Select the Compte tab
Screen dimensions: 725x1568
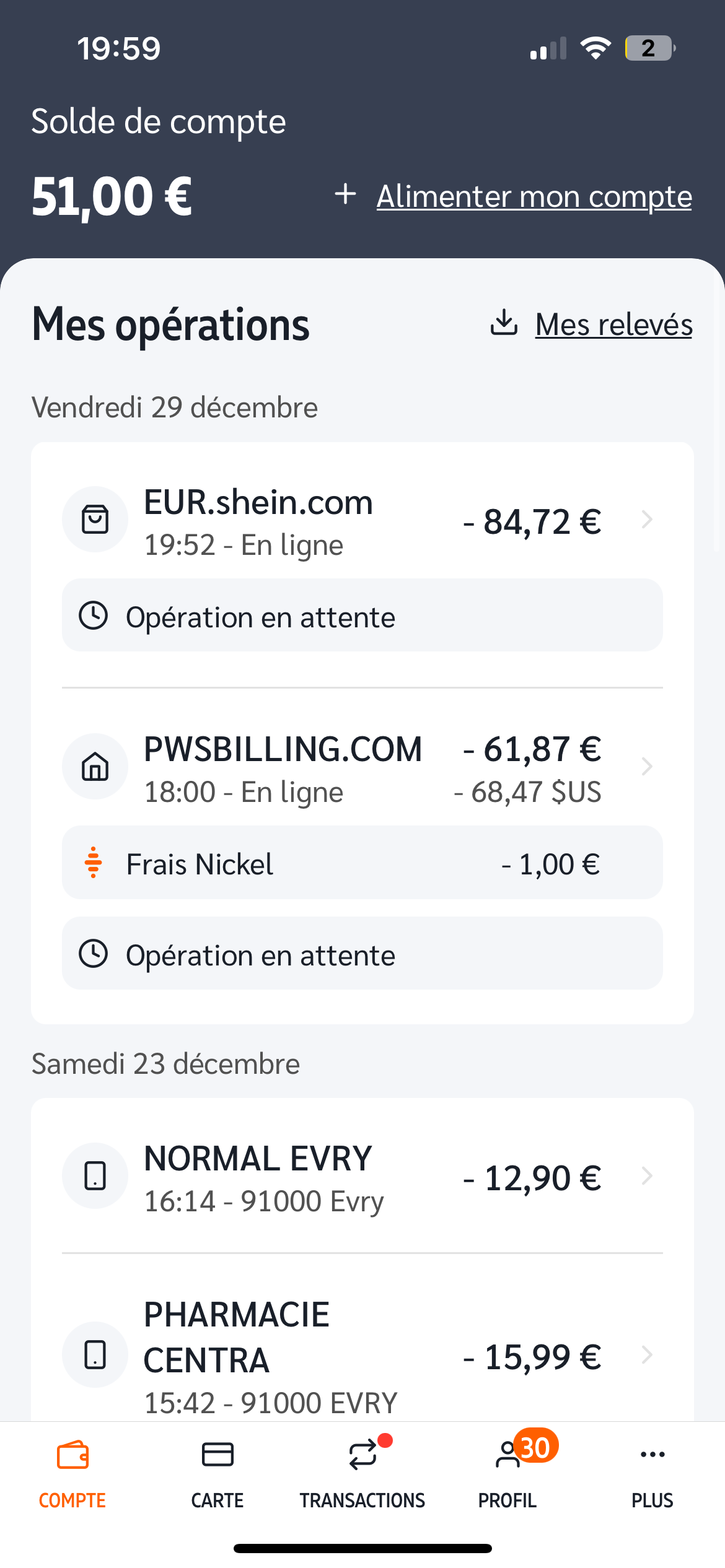tap(72, 1474)
